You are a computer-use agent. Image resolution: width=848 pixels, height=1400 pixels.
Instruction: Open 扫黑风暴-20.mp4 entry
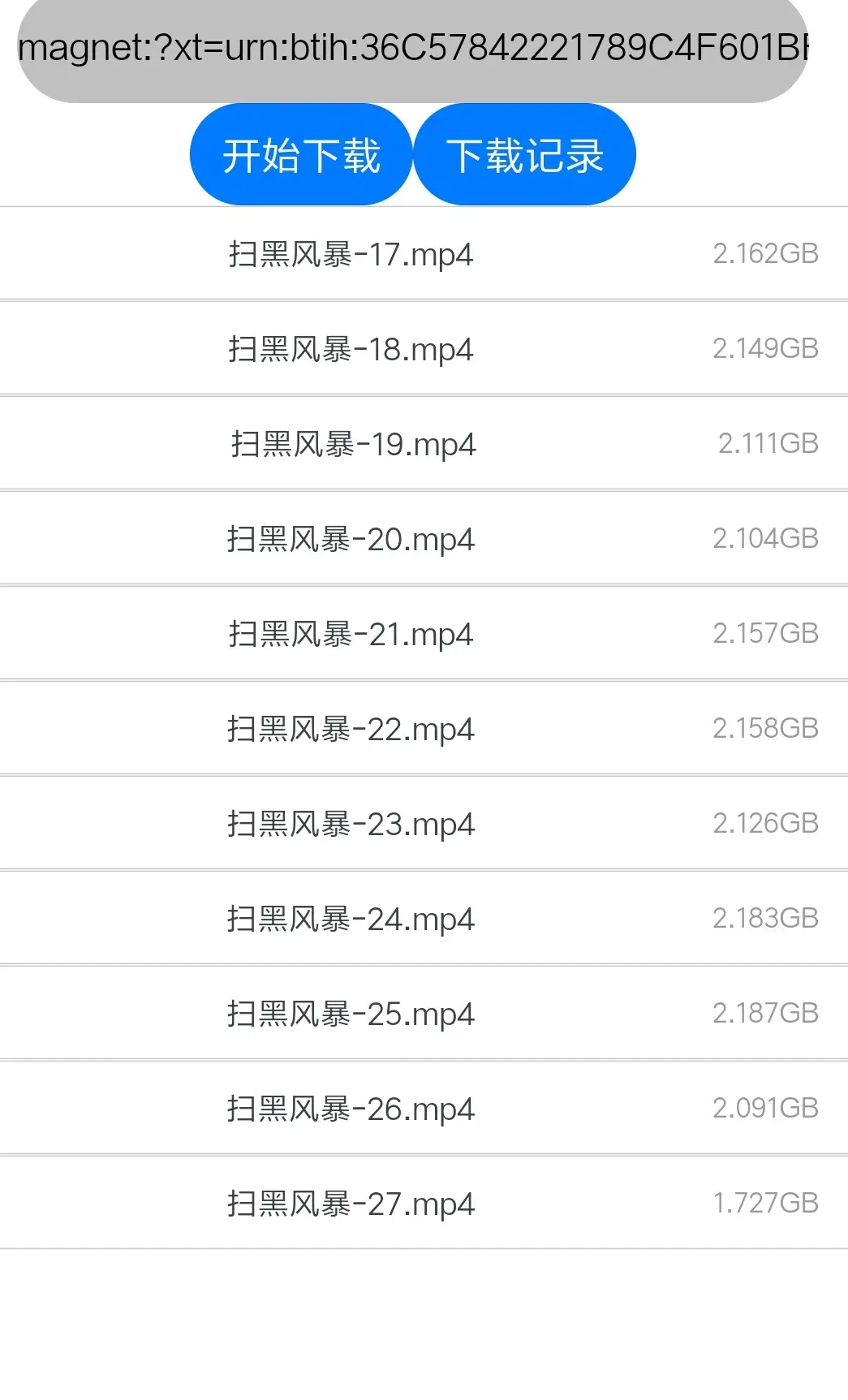click(x=424, y=539)
